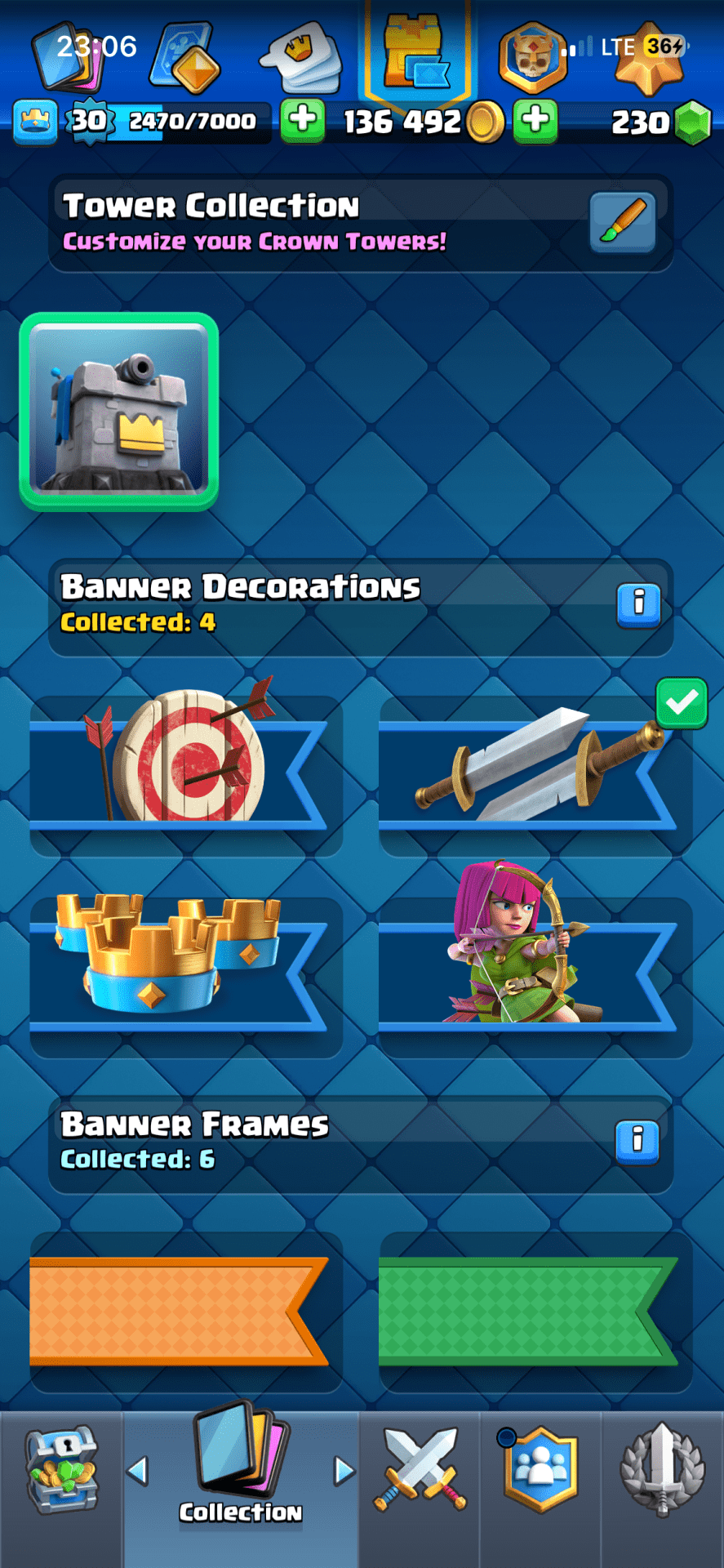Open the Events sword wreath tab
The height and width of the screenshot is (1568, 724).
click(x=662, y=1469)
